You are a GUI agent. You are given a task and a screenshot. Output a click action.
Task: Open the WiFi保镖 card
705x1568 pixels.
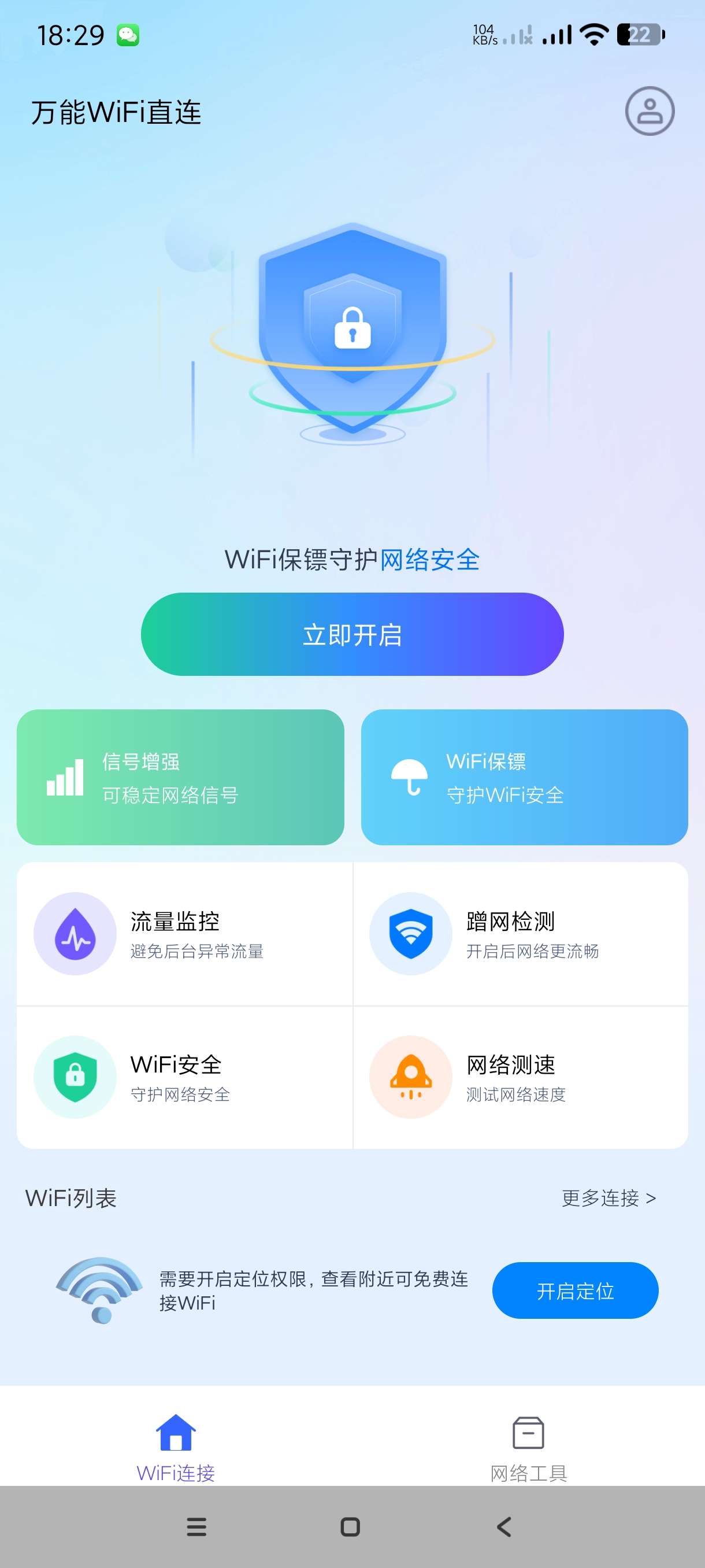pyautogui.click(x=524, y=776)
